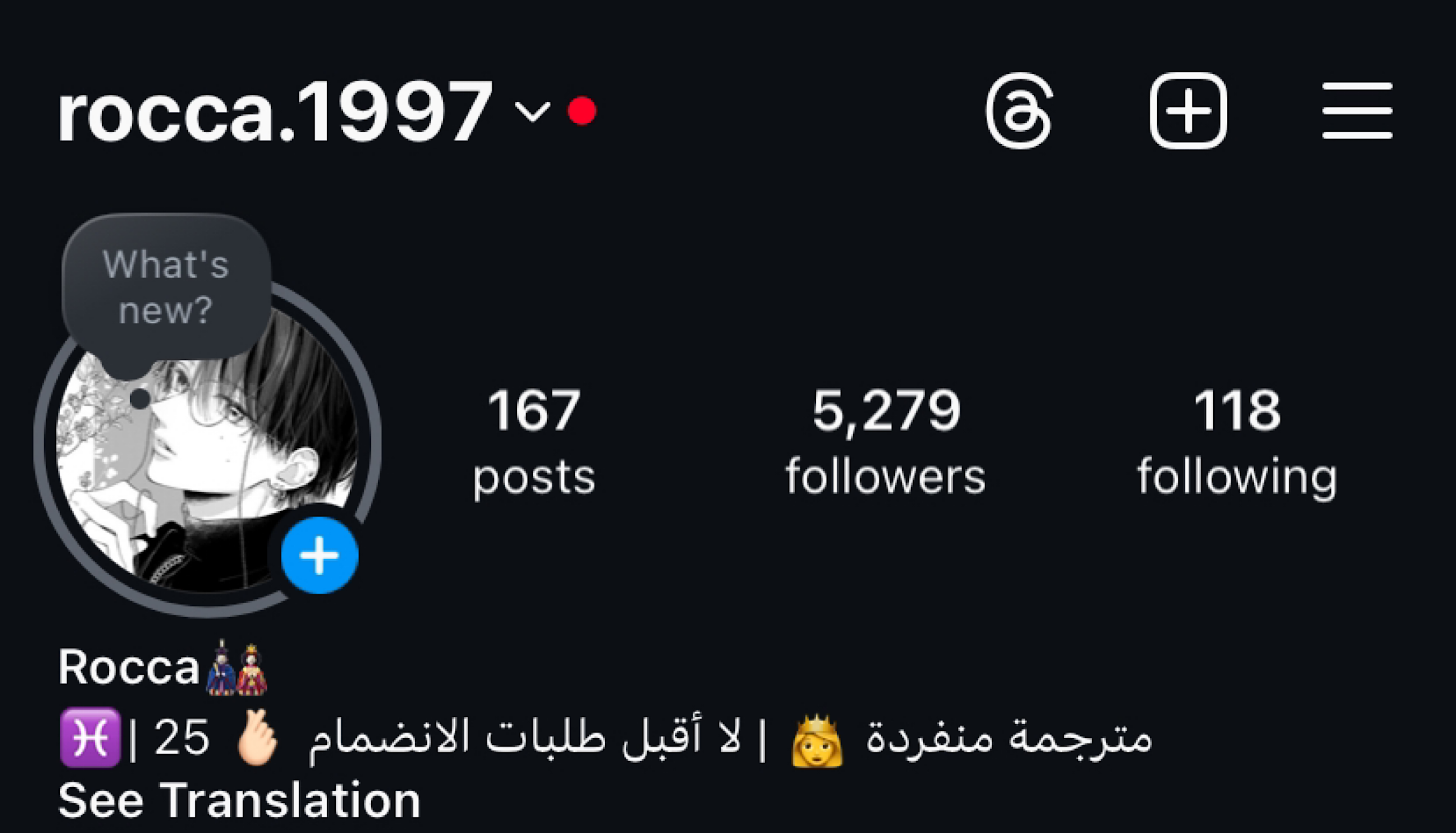This screenshot has width=1456, height=833.
Task: Open the rocca.1997 account switcher dropdown
Action: pos(532,111)
